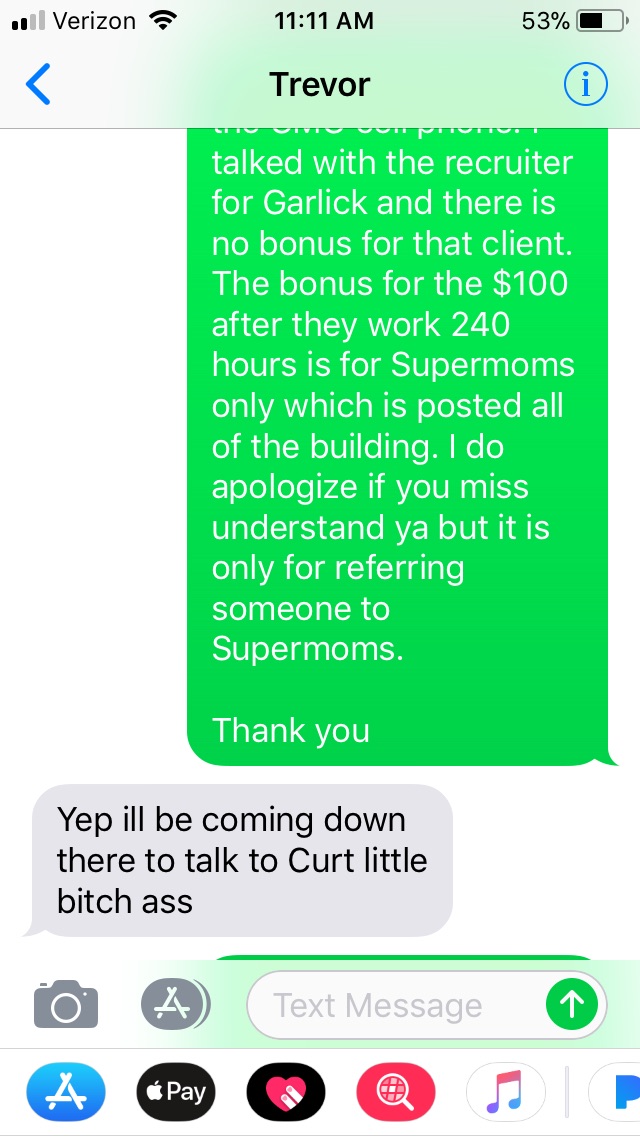Go back to the messages list
This screenshot has height=1136, width=640.
37,86
